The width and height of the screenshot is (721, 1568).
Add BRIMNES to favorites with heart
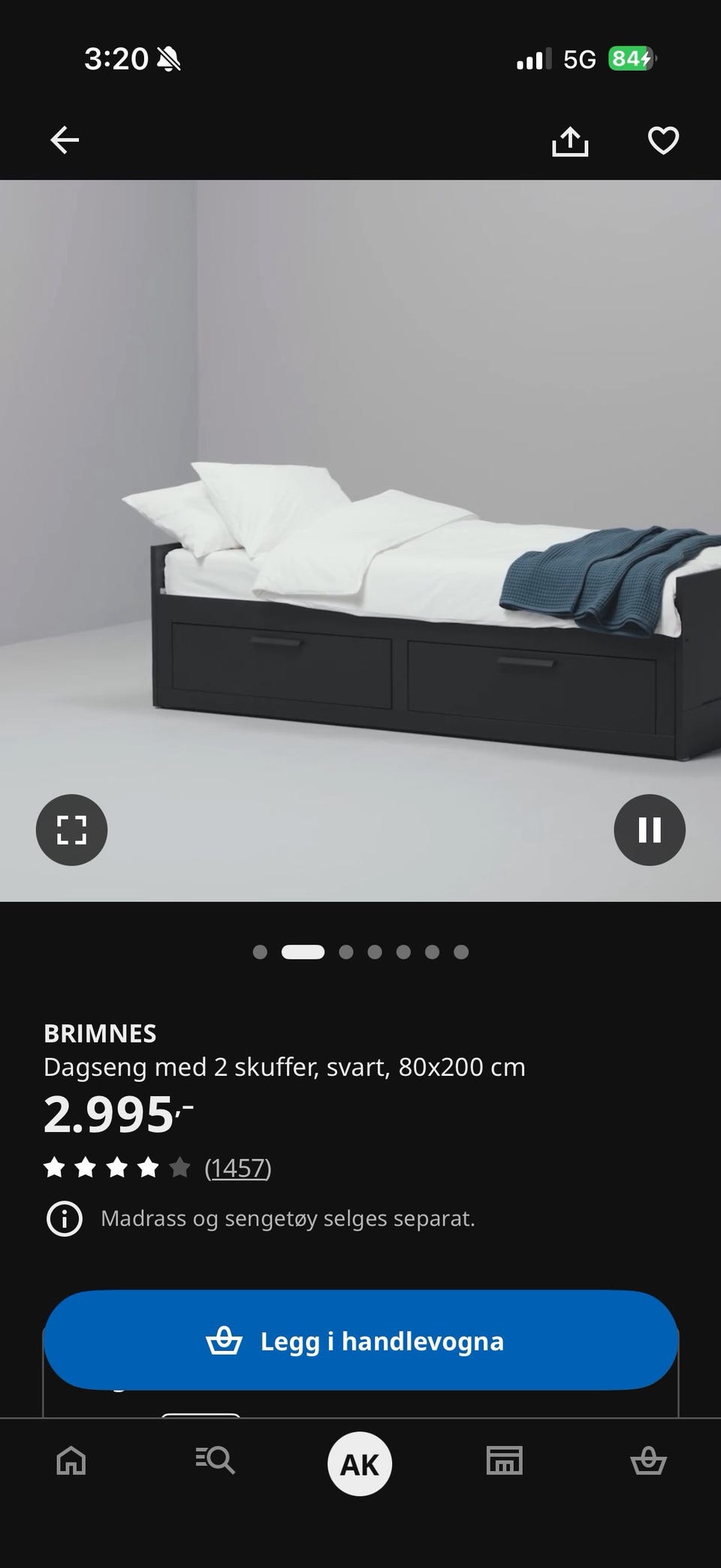pyautogui.click(x=663, y=140)
